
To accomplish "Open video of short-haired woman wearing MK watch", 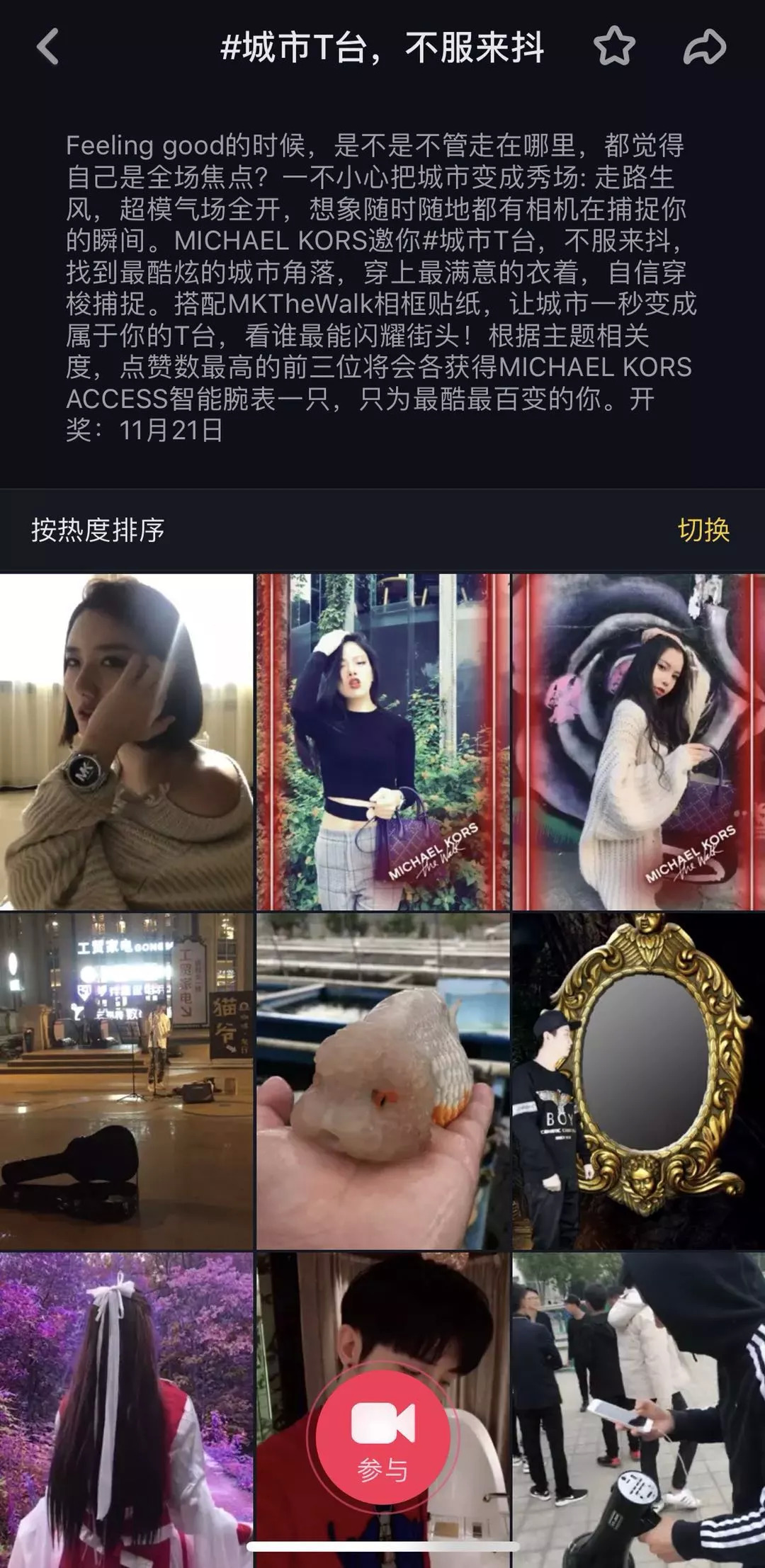I will coord(126,742).
